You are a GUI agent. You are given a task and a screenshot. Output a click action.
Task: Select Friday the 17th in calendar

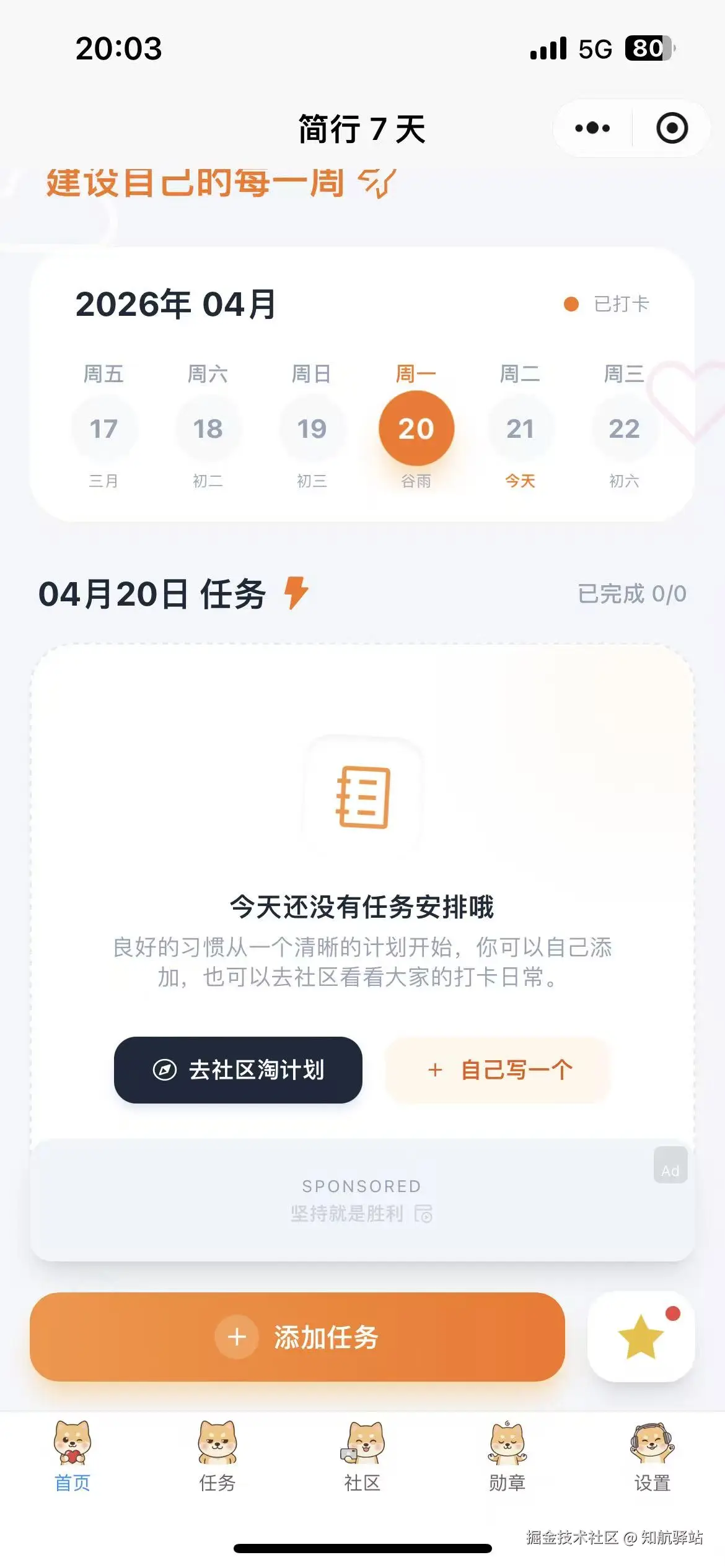[103, 429]
